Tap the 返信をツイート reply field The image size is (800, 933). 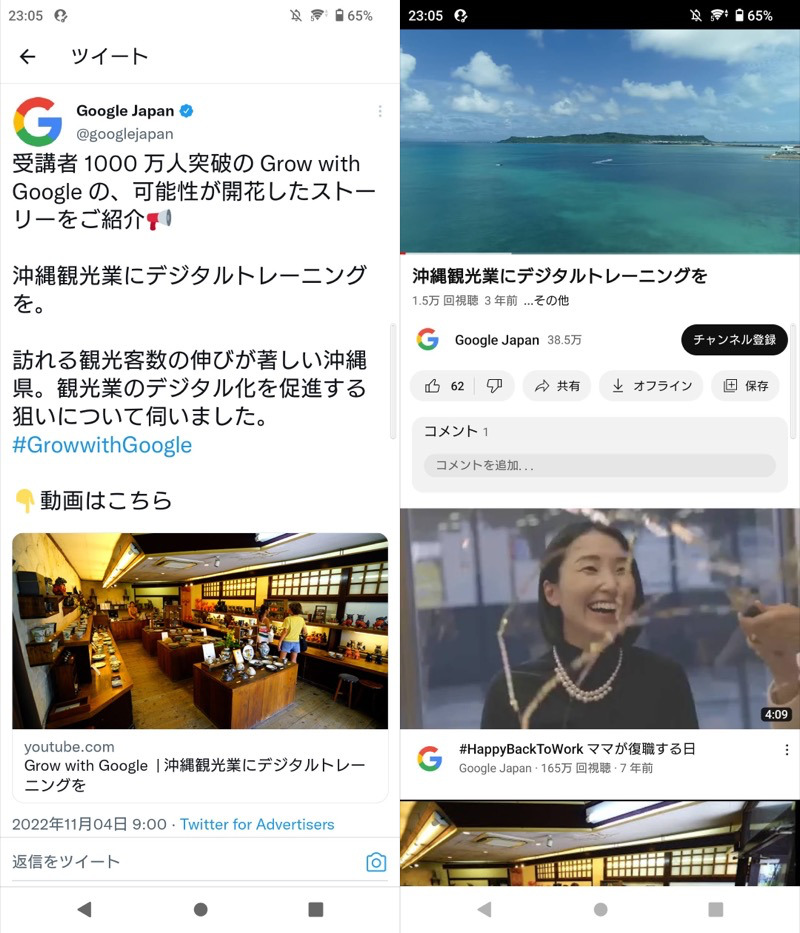(x=180, y=861)
